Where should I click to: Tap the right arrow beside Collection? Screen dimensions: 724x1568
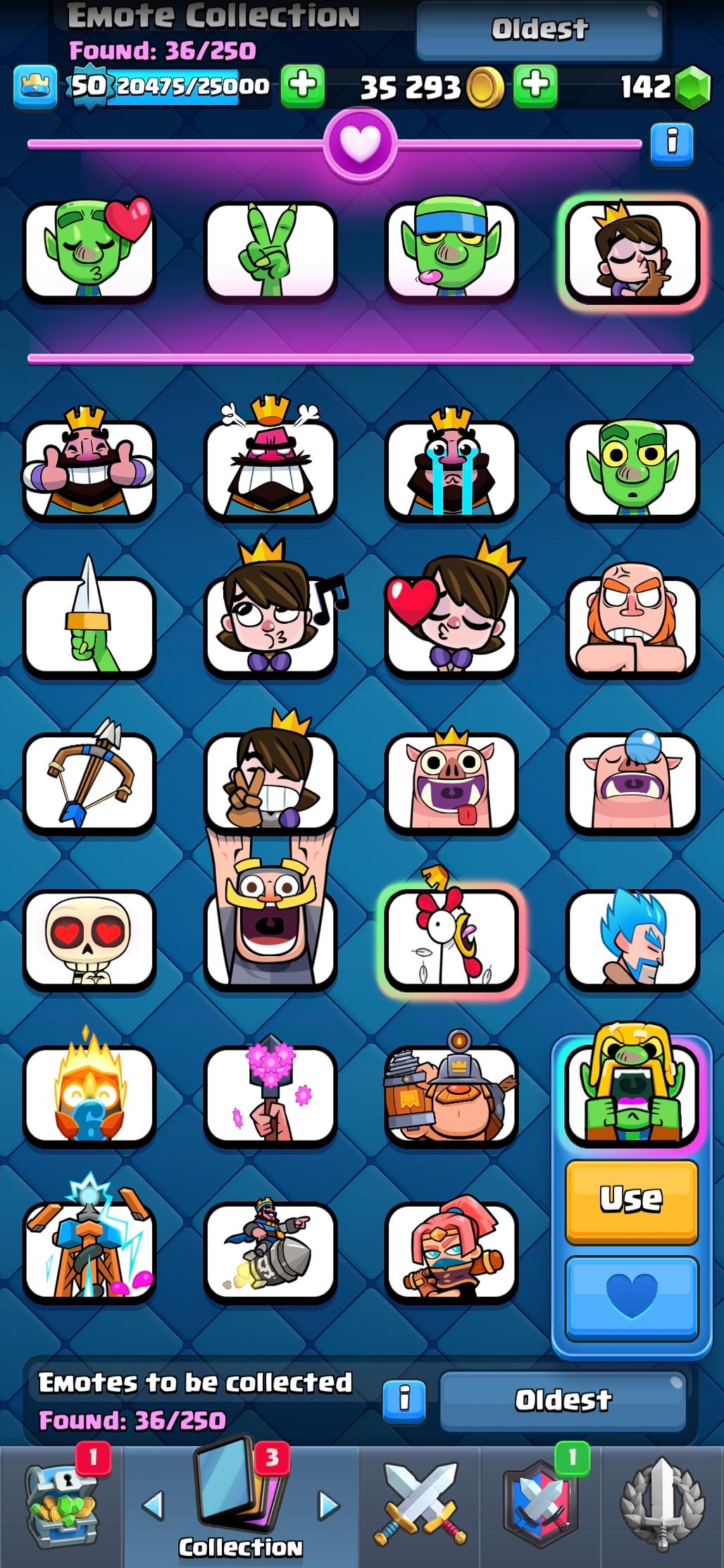click(x=328, y=1506)
